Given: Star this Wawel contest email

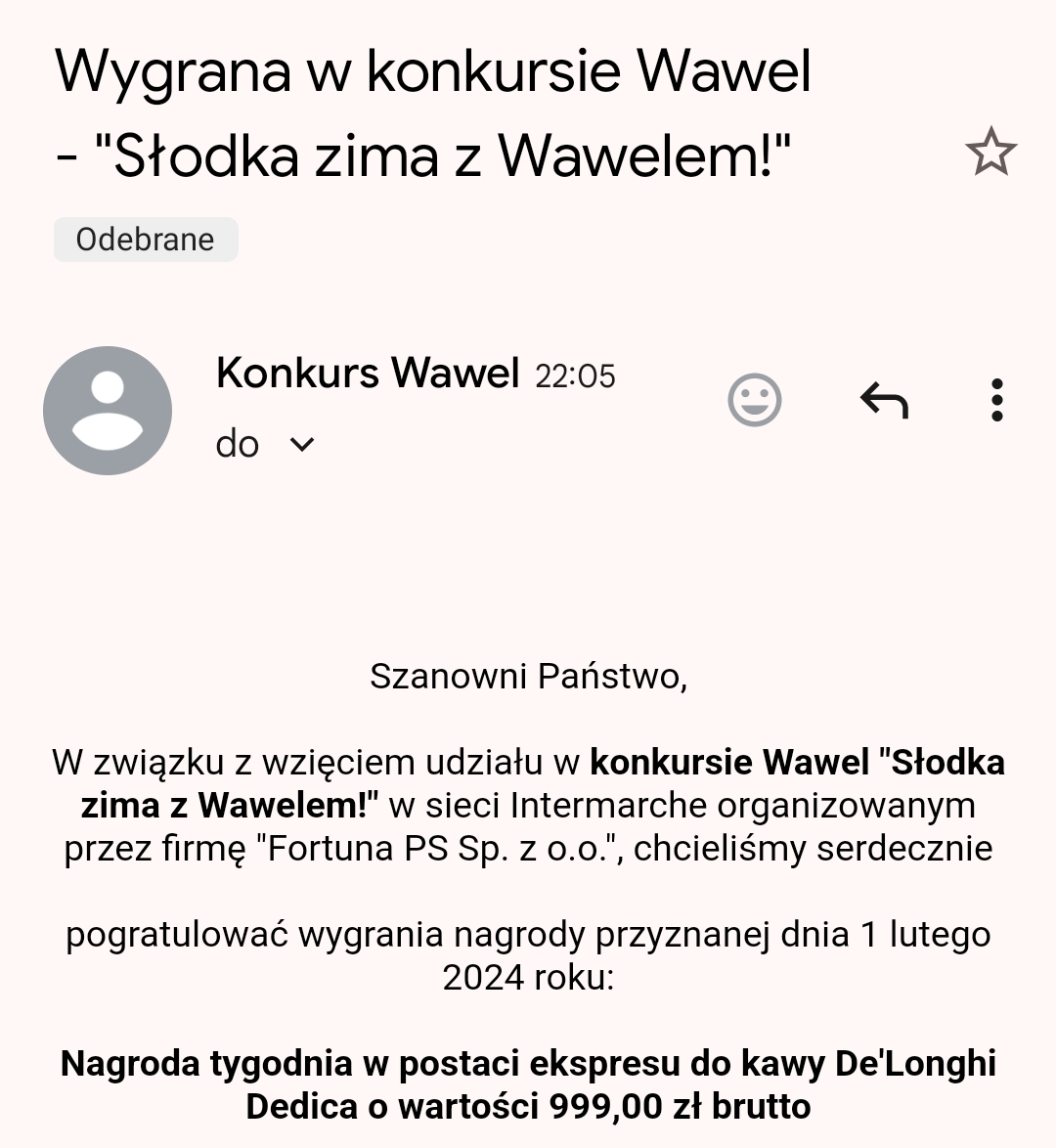Looking at the screenshot, I should click(990, 153).
